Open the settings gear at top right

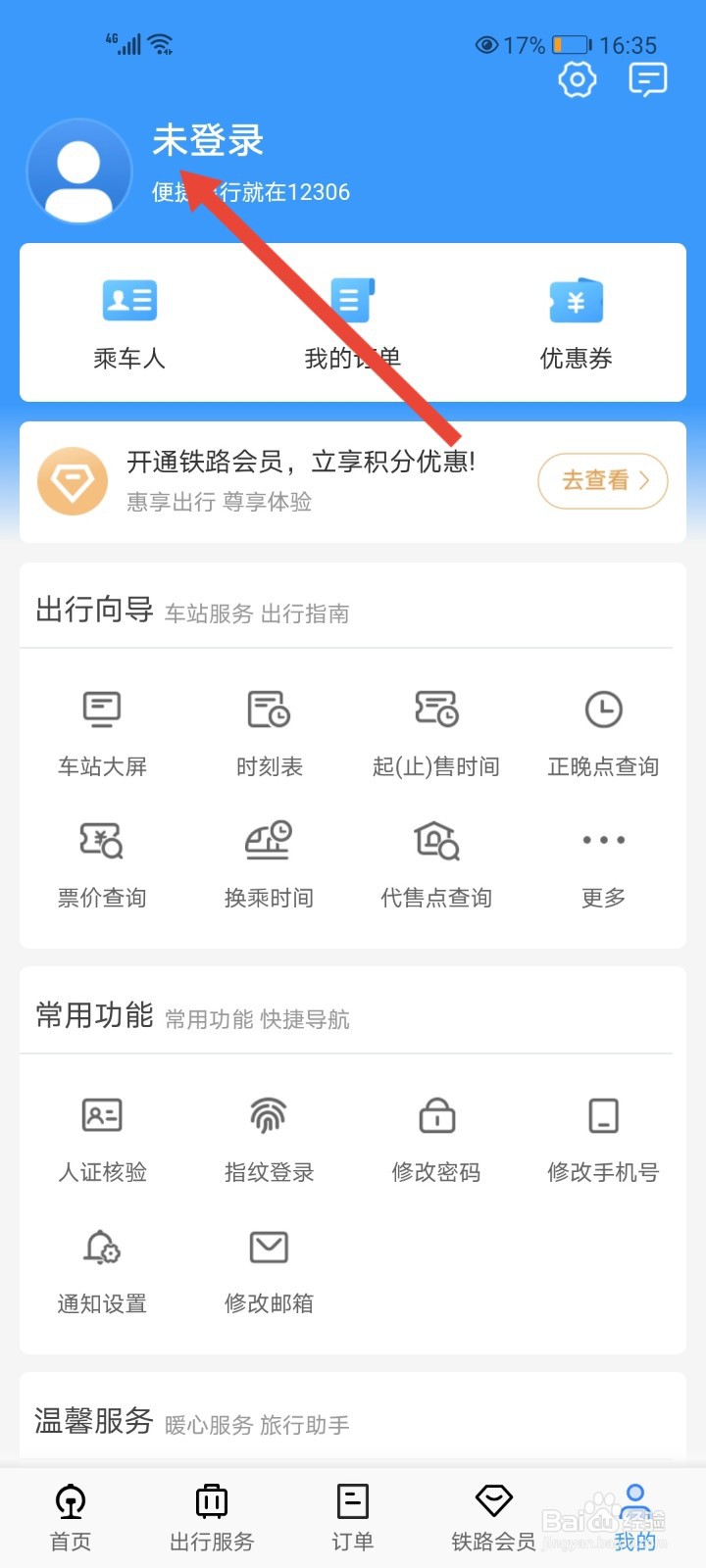[x=577, y=80]
